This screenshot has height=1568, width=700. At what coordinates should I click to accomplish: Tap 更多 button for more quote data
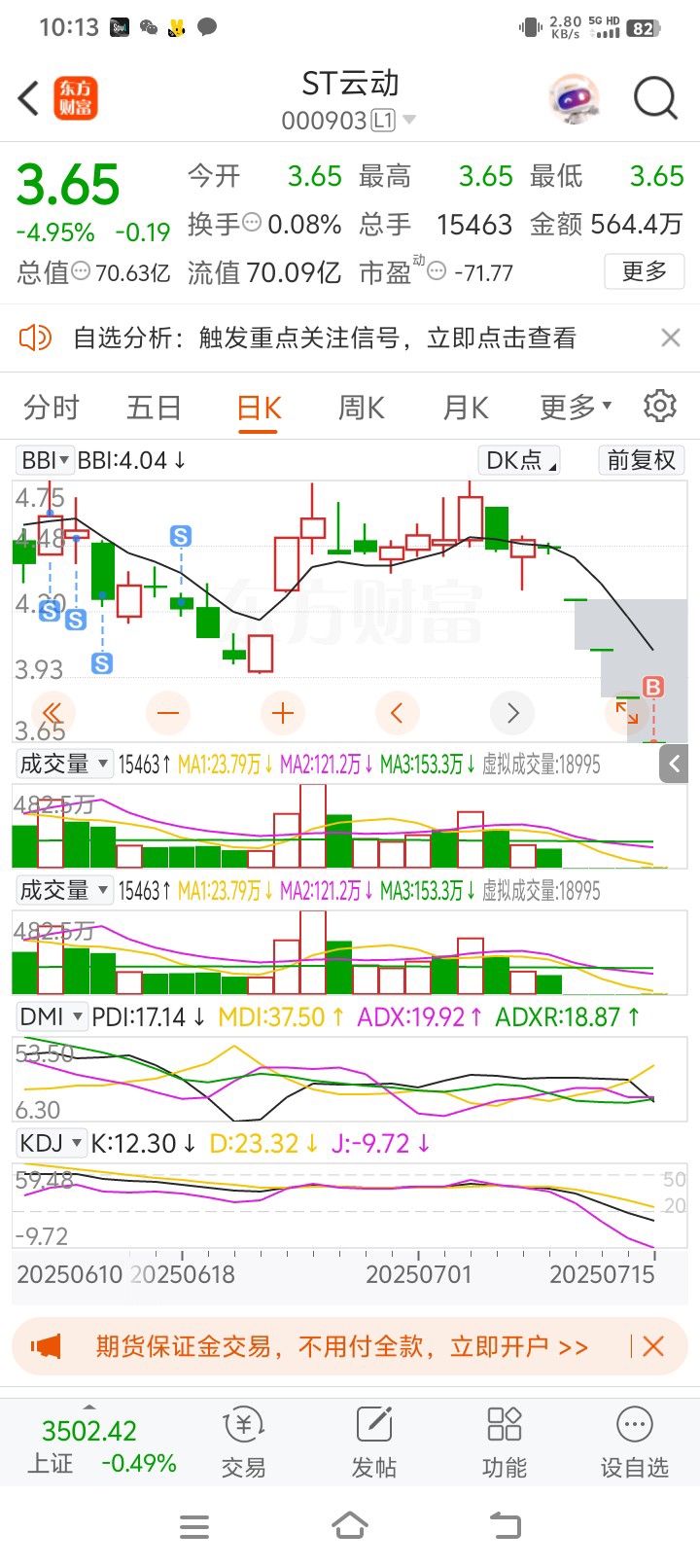tap(644, 271)
